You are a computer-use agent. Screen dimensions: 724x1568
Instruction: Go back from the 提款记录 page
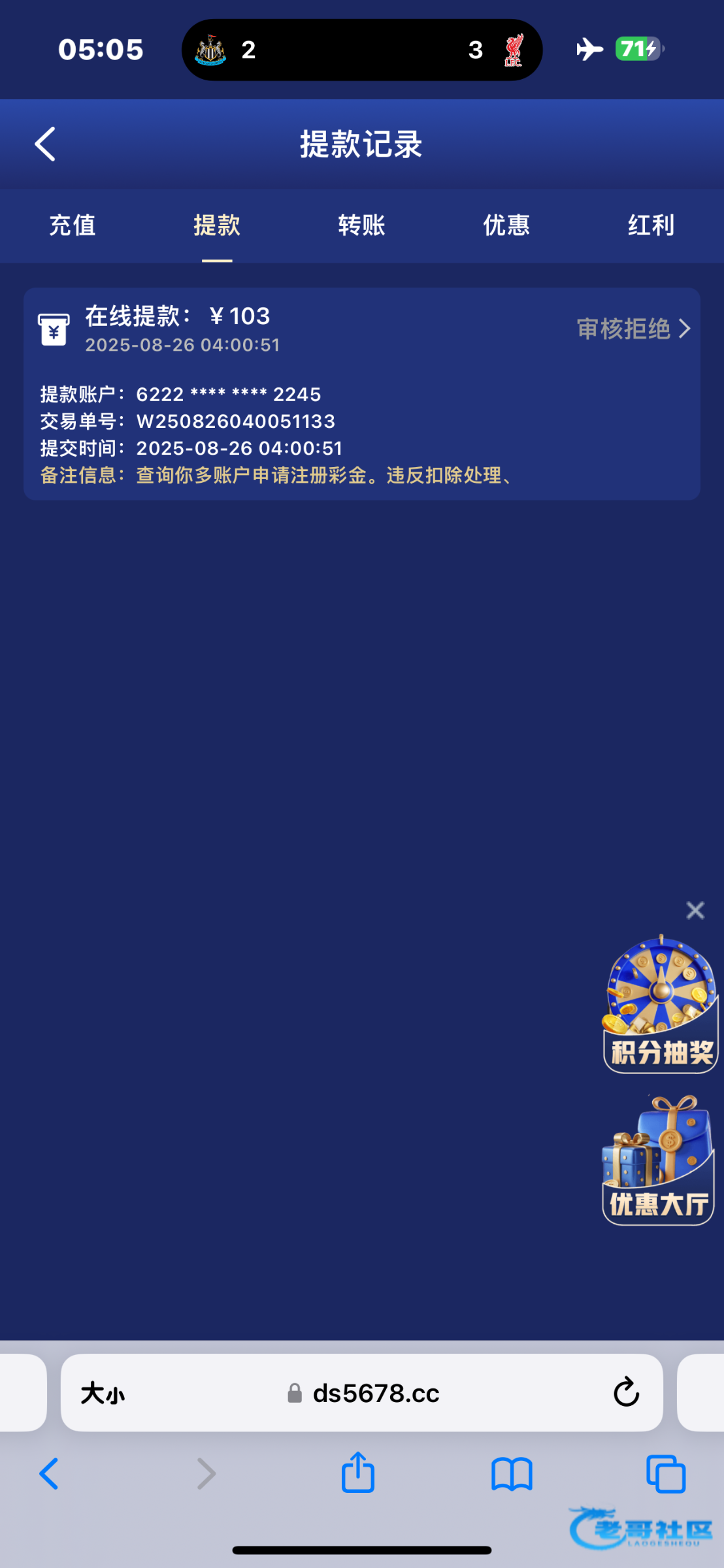pyautogui.click(x=45, y=144)
